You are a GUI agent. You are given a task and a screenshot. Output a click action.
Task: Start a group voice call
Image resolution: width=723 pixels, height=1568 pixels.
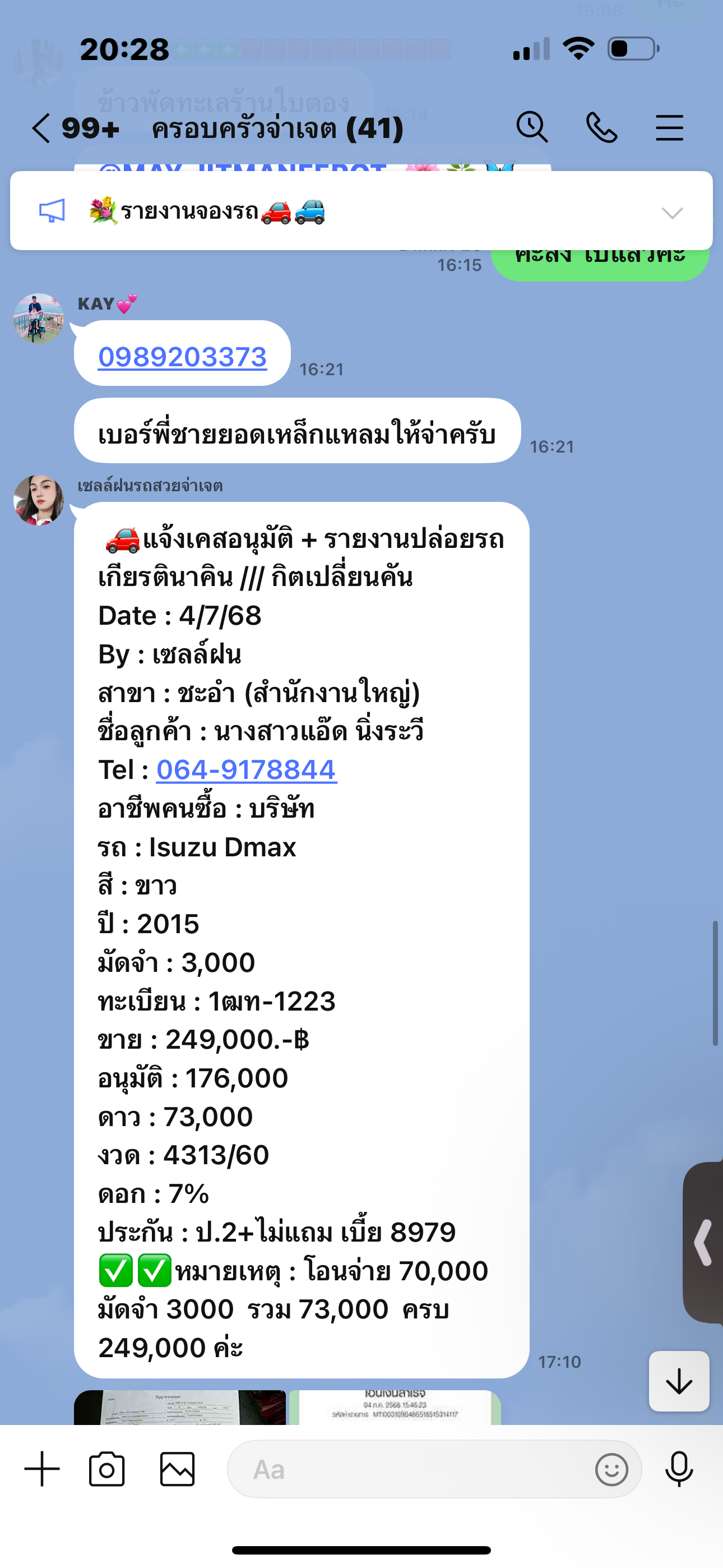601,128
